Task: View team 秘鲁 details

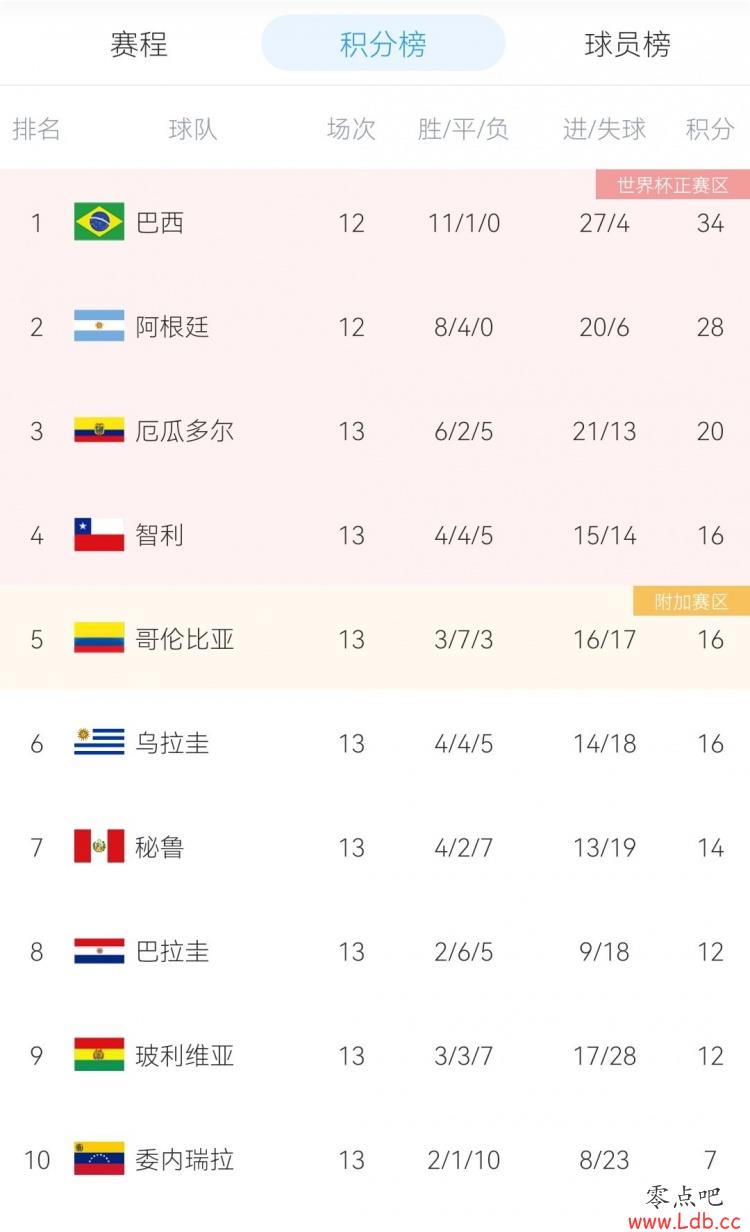Action: (x=375, y=846)
